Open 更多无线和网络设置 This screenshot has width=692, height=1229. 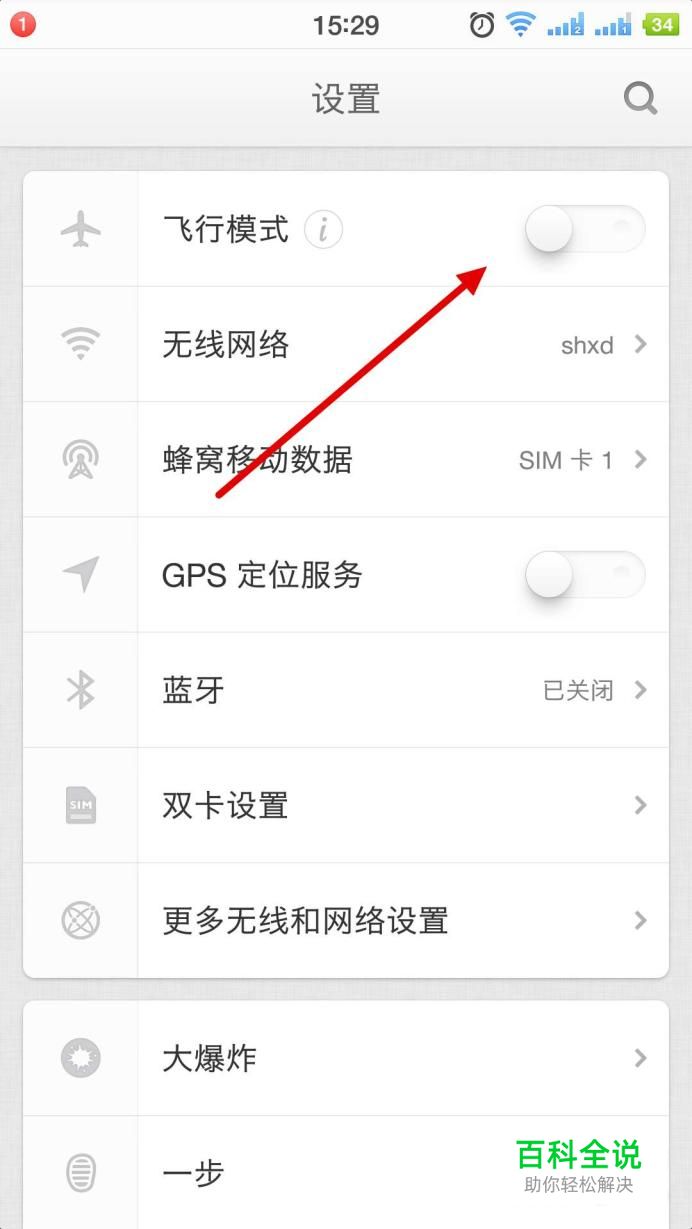(x=400, y=920)
